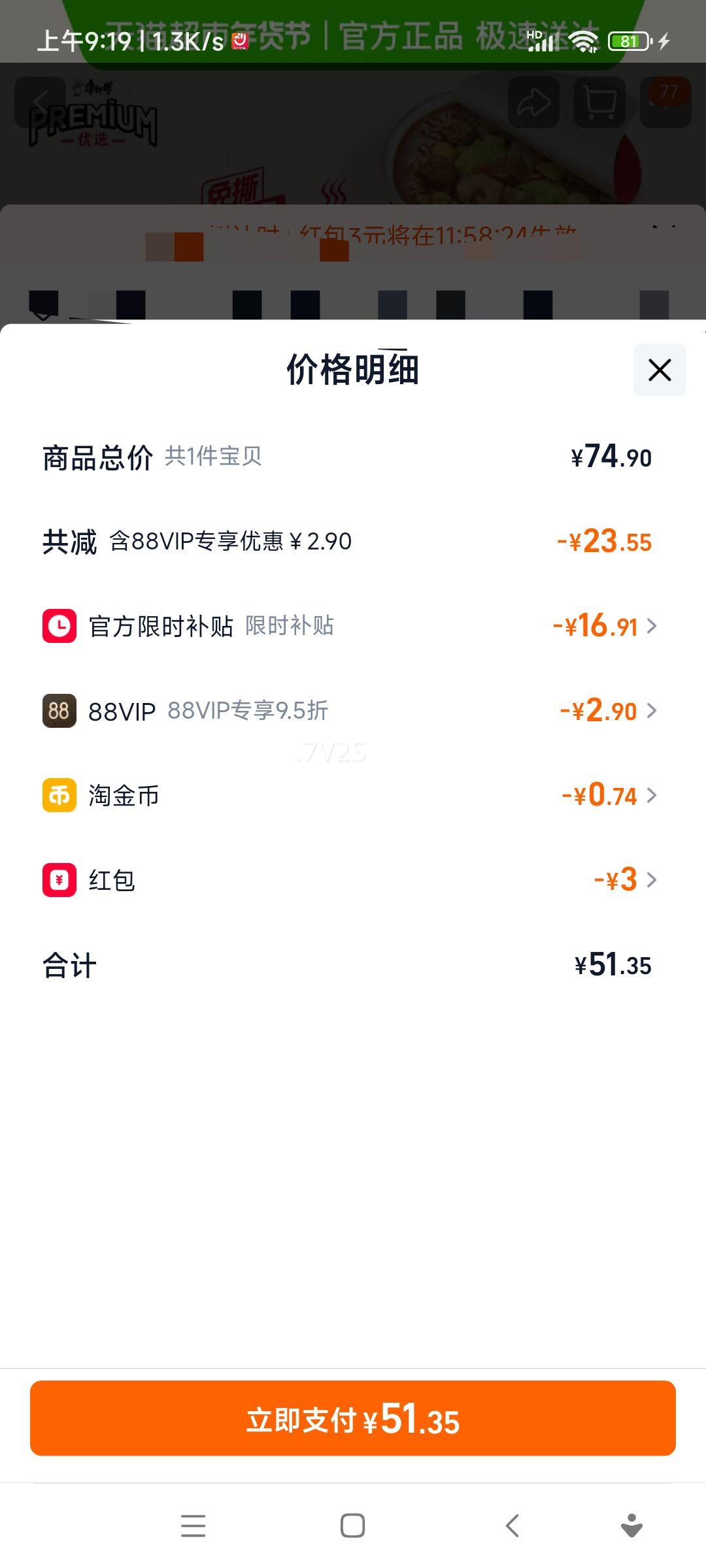Tap the recents button in navigation bar
The image size is (706, 1568).
coord(193,1526)
